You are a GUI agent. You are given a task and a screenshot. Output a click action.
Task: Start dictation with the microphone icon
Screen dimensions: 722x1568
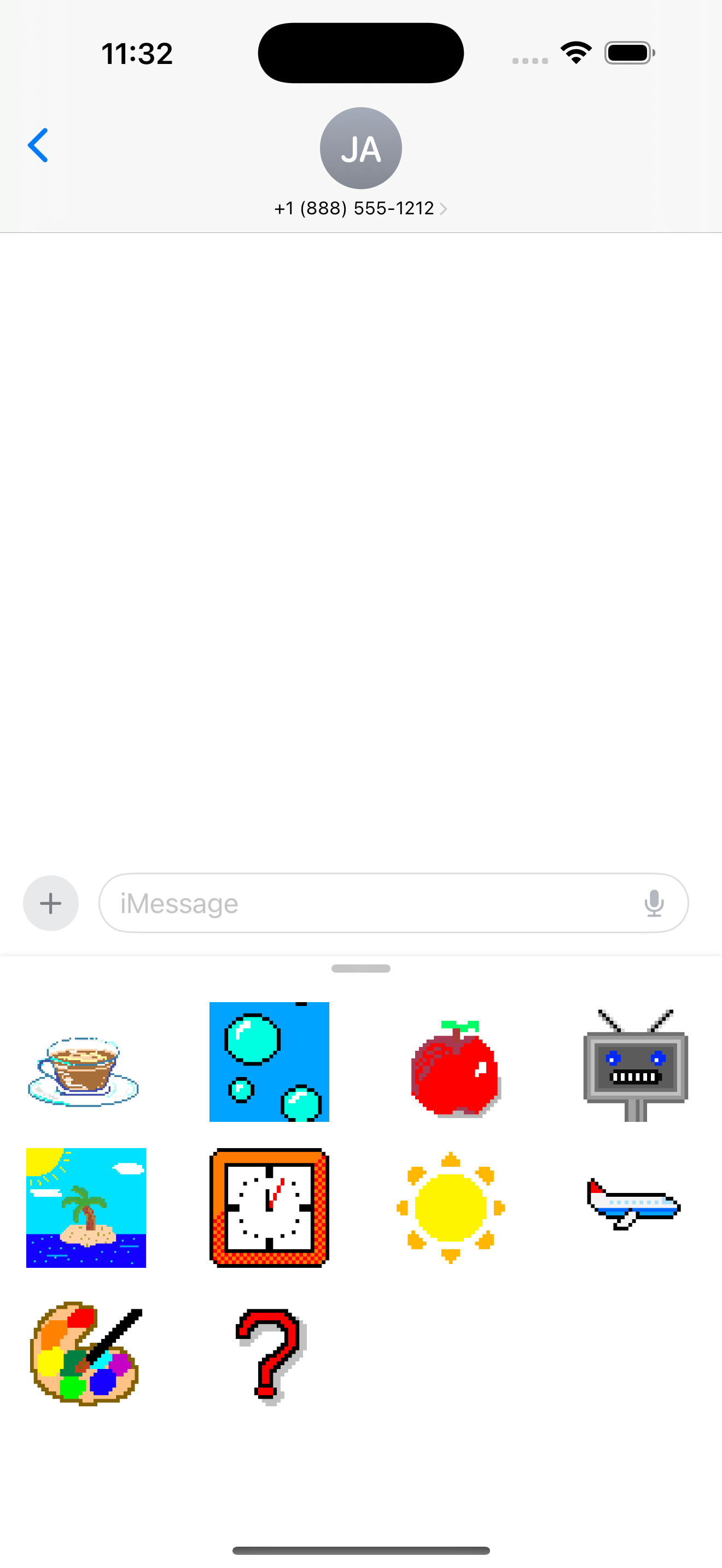(x=654, y=903)
